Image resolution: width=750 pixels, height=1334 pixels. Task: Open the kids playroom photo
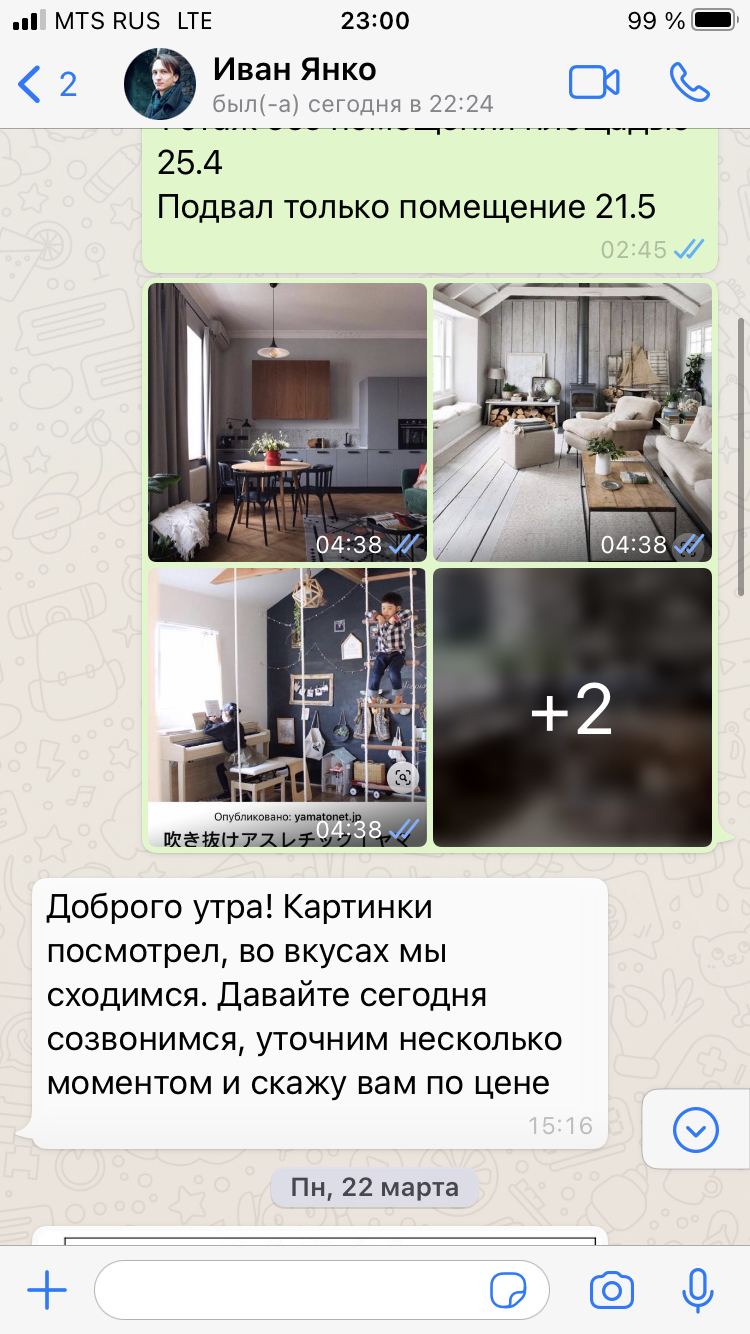pyautogui.click(x=288, y=708)
